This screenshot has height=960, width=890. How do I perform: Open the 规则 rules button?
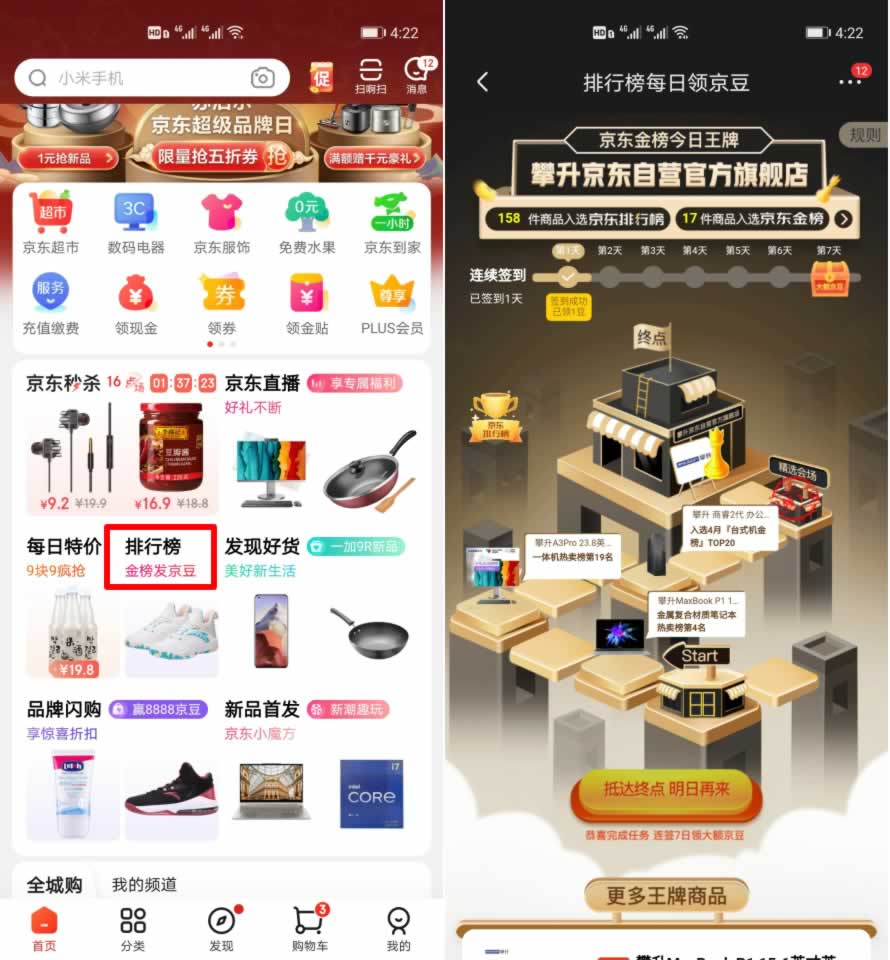tap(864, 135)
